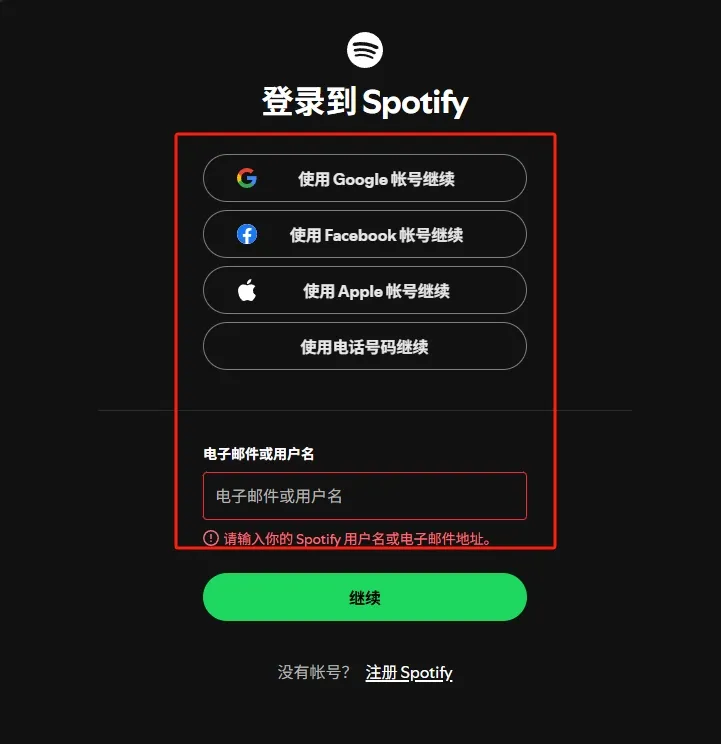Open the 注册 Spotify registration link
The width and height of the screenshot is (721, 744).
click(409, 672)
